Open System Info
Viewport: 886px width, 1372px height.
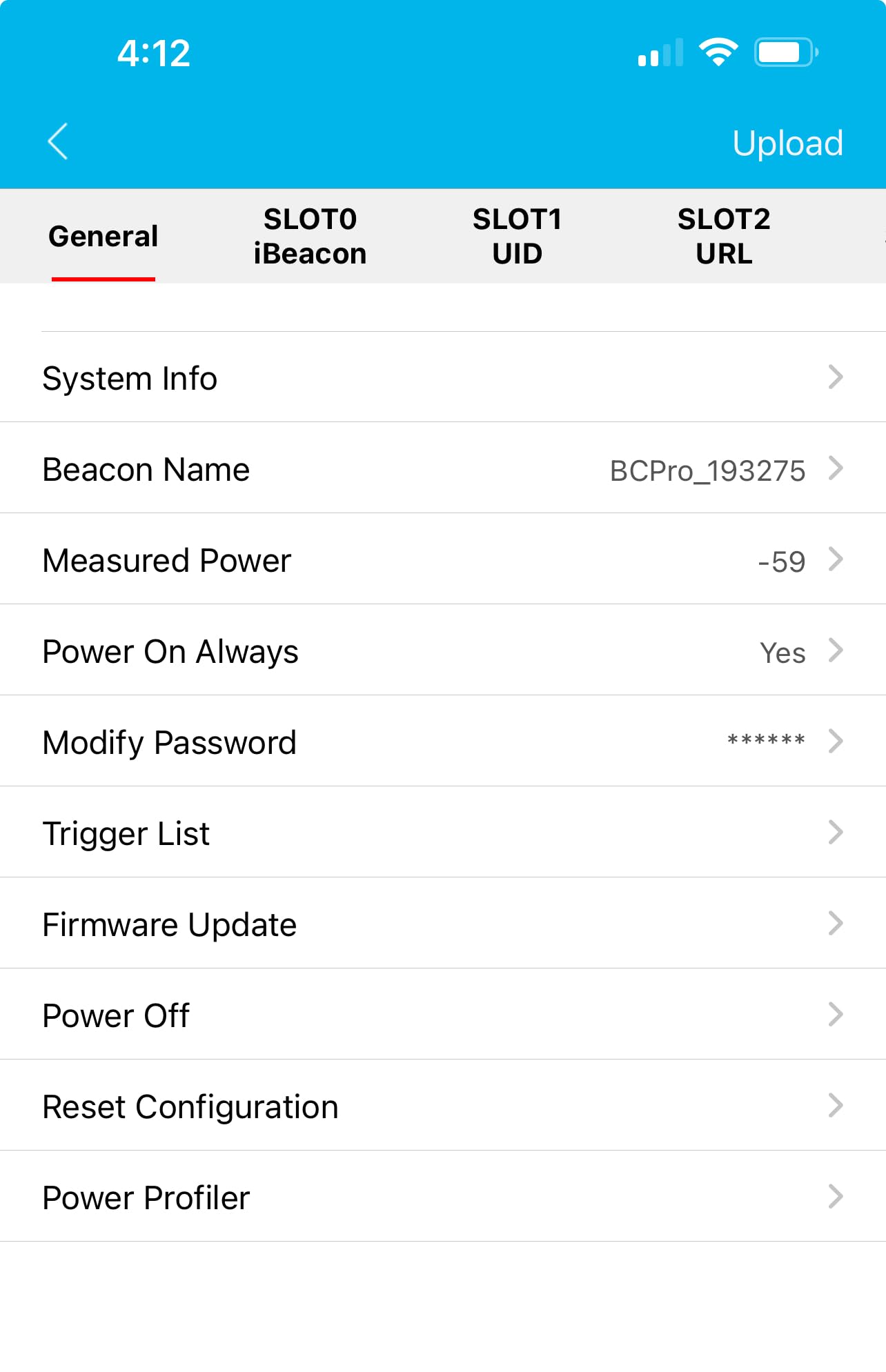pyautogui.click(x=442, y=378)
